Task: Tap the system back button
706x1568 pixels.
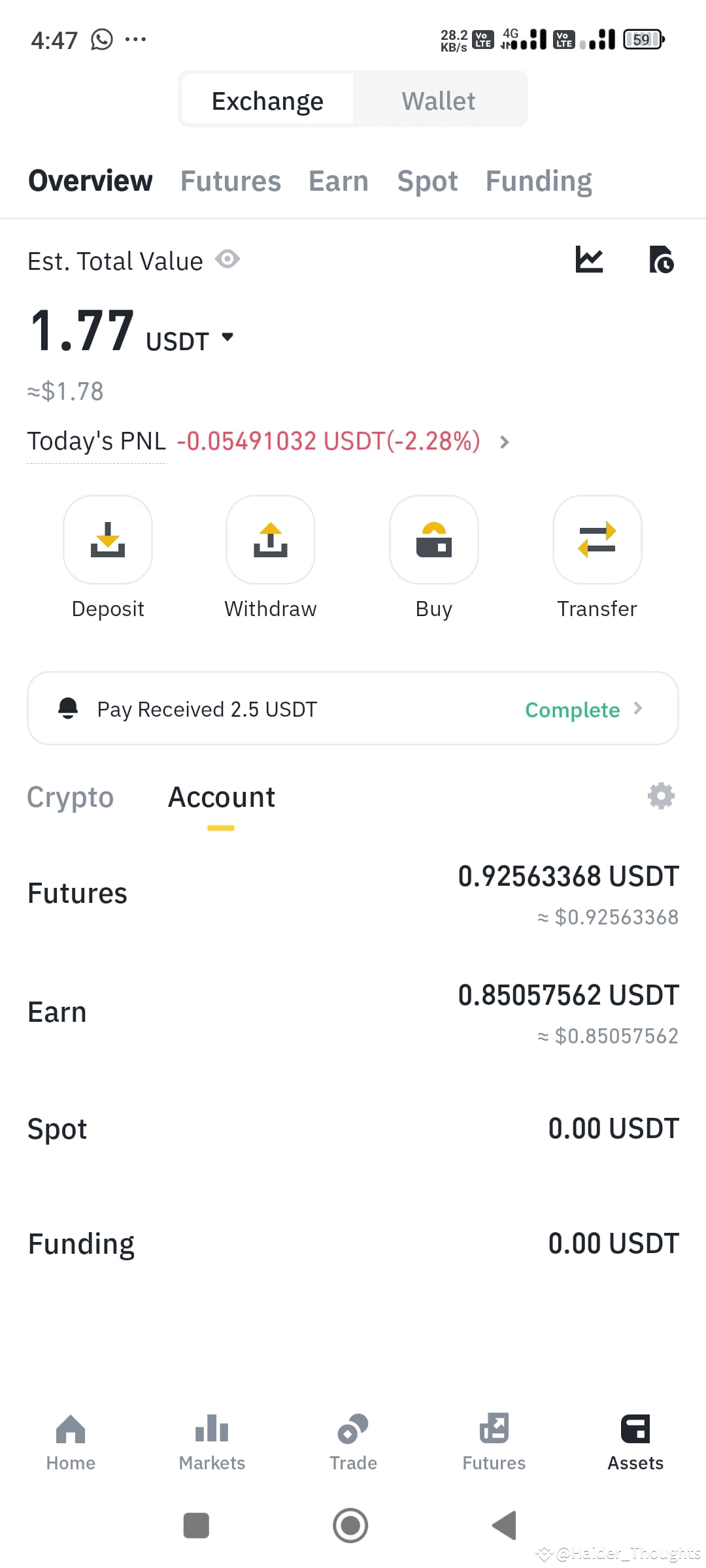Action: [504, 1526]
